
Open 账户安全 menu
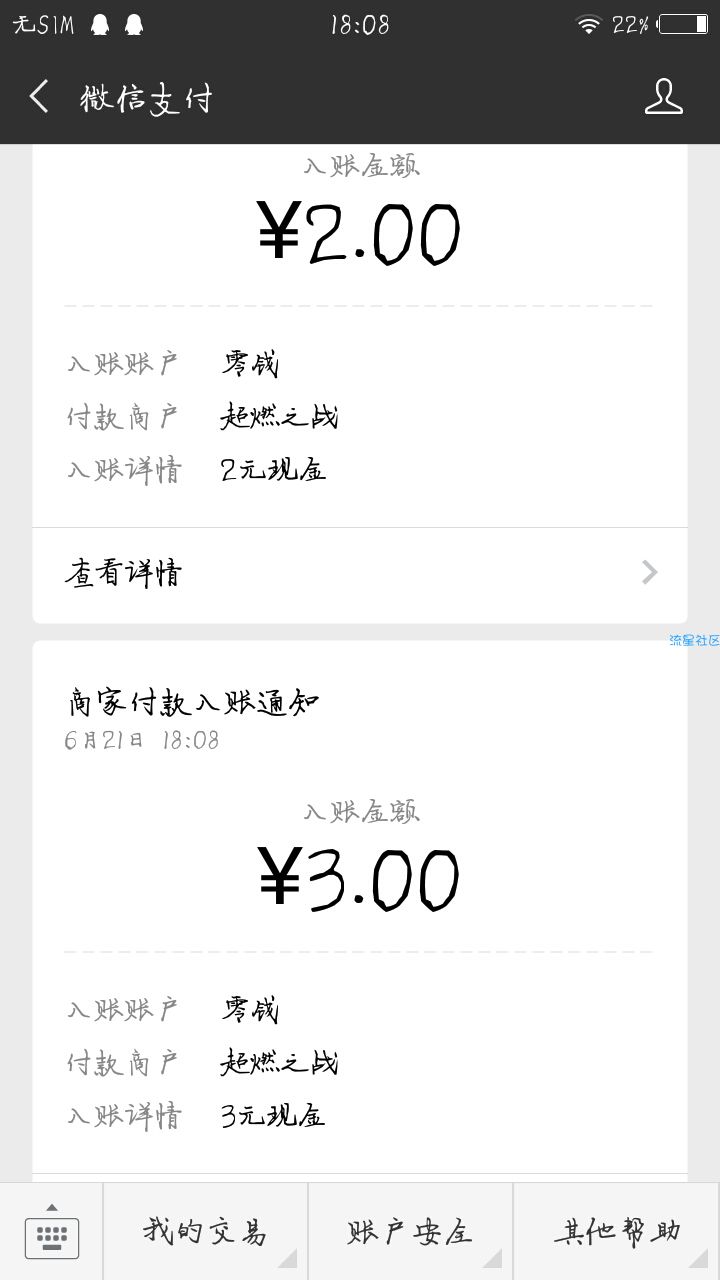click(410, 1232)
